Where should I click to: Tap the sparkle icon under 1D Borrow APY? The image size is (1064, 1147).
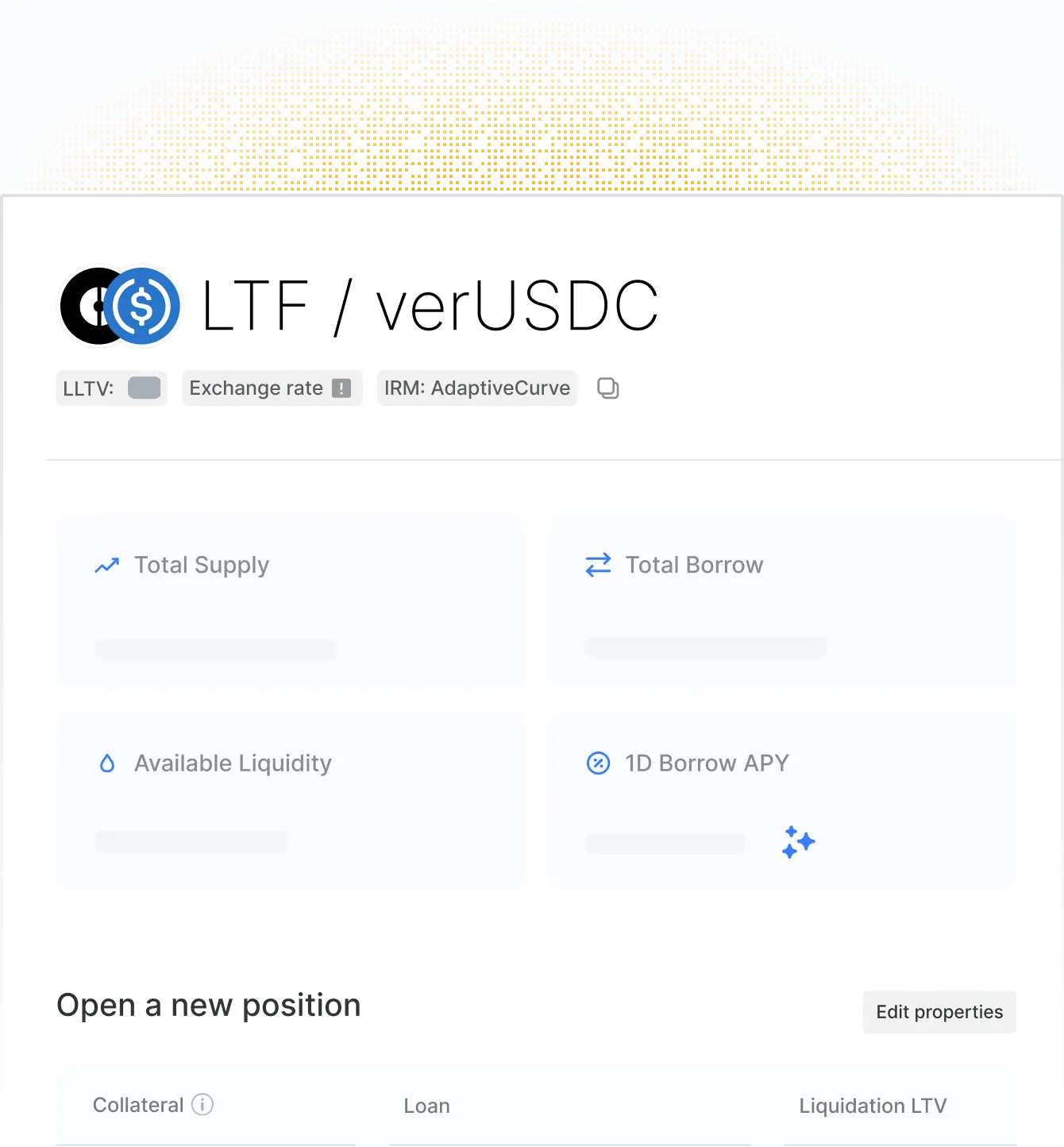tap(798, 842)
